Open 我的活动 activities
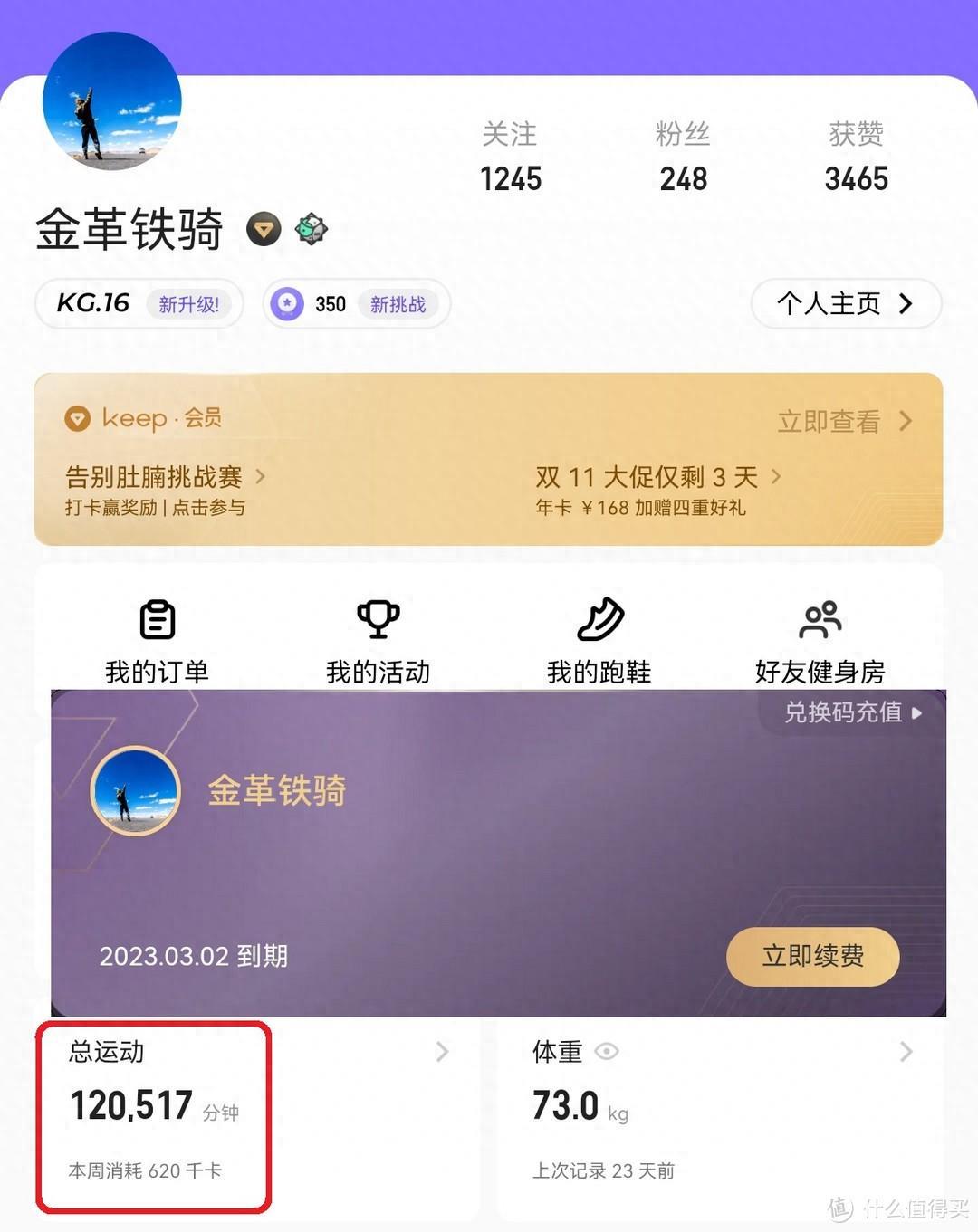Image resolution: width=978 pixels, height=1232 pixels. click(378, 640)
